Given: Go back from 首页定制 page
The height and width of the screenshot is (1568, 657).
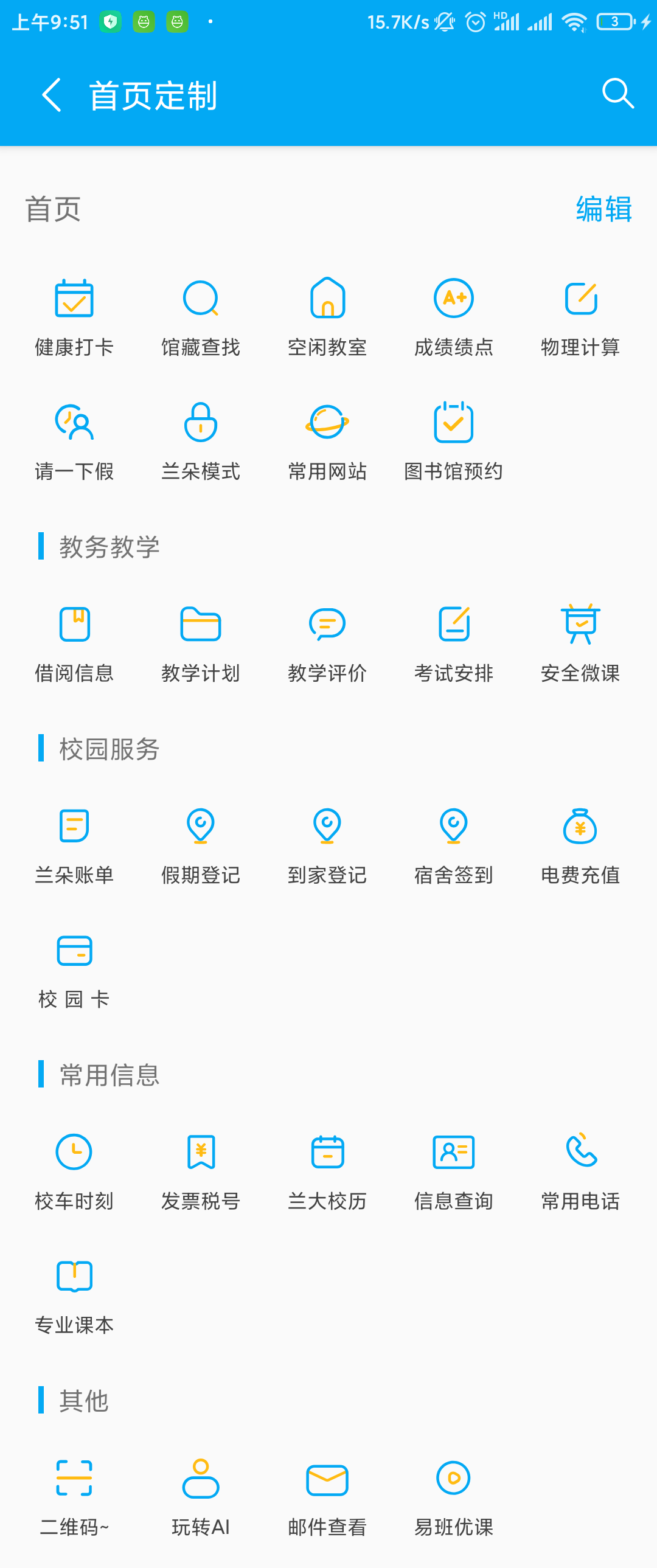Looking at the screenshot, I should click(x=51, y=95).
